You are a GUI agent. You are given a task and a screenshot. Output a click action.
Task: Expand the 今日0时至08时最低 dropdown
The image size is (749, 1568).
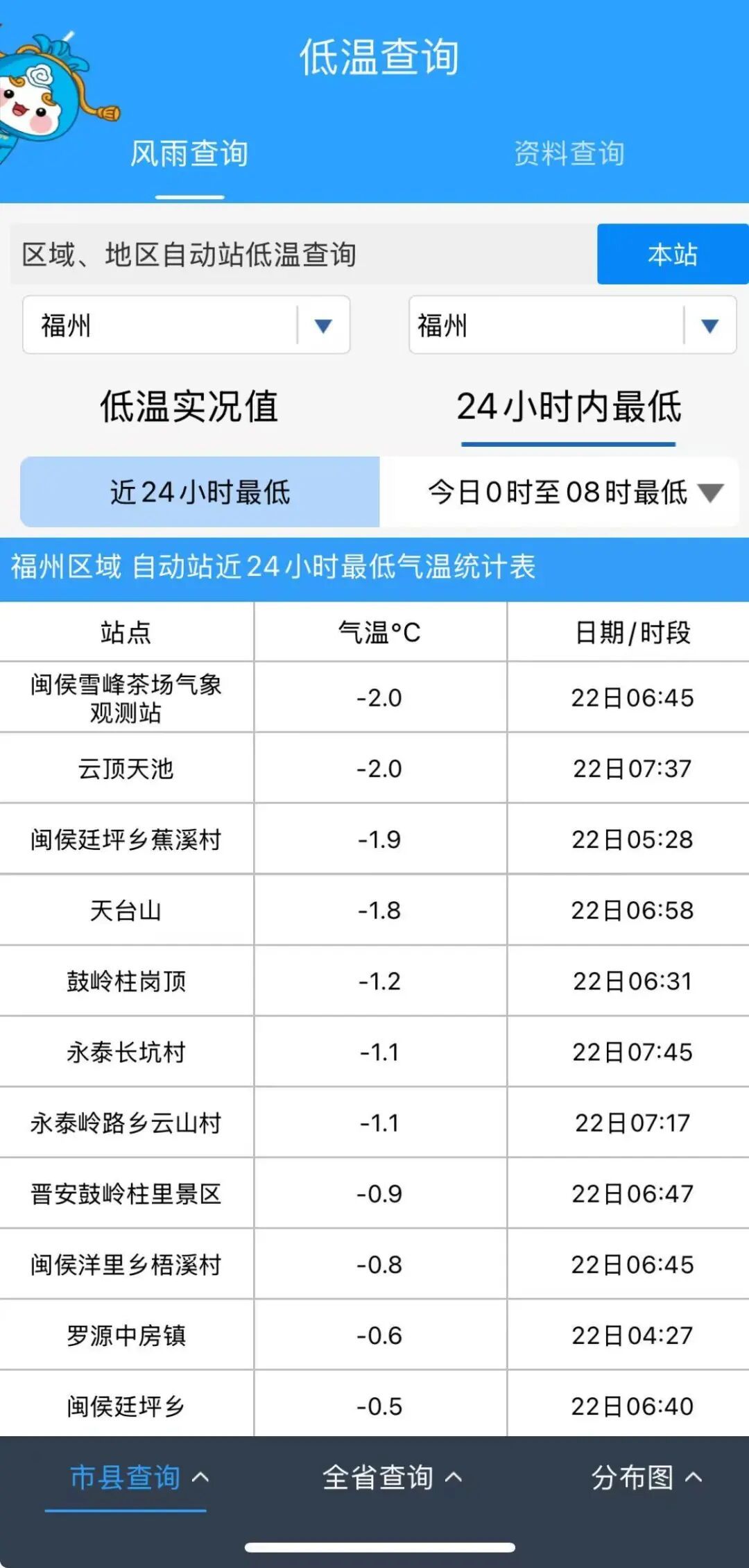pos(574,492)
